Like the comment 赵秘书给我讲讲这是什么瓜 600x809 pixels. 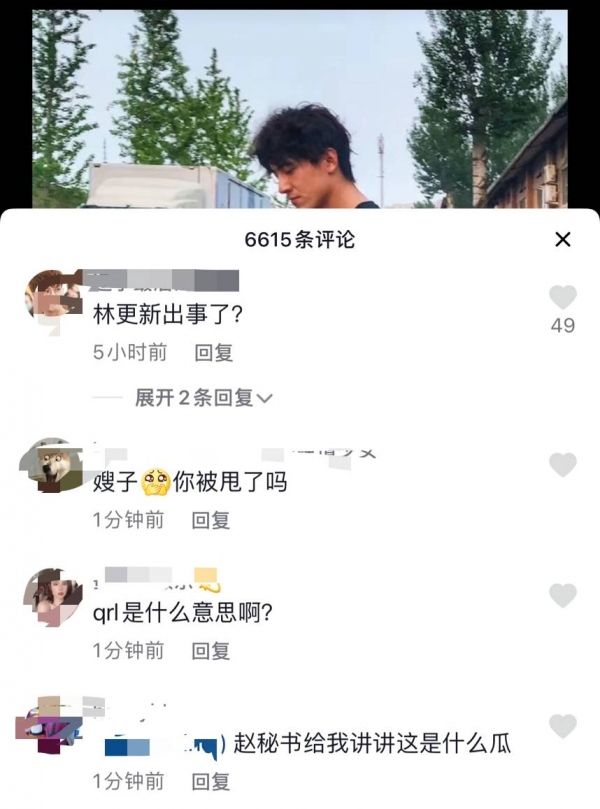coord(563,727)
